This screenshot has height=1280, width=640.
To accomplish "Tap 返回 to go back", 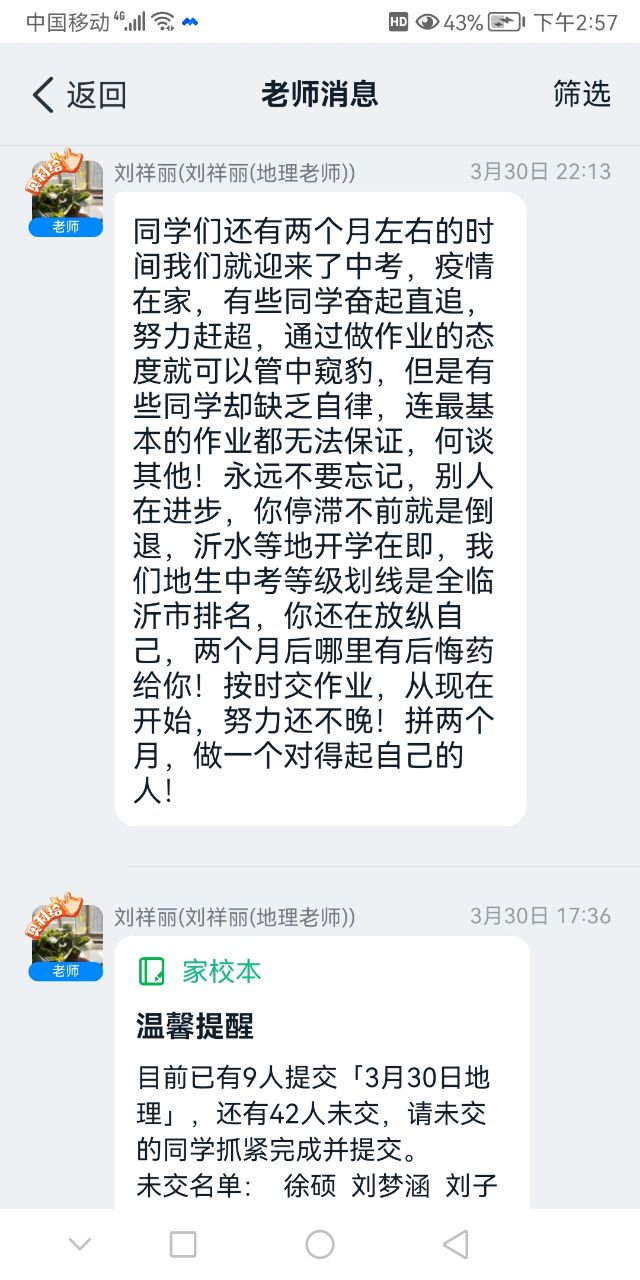I will (x=79, y=95).
